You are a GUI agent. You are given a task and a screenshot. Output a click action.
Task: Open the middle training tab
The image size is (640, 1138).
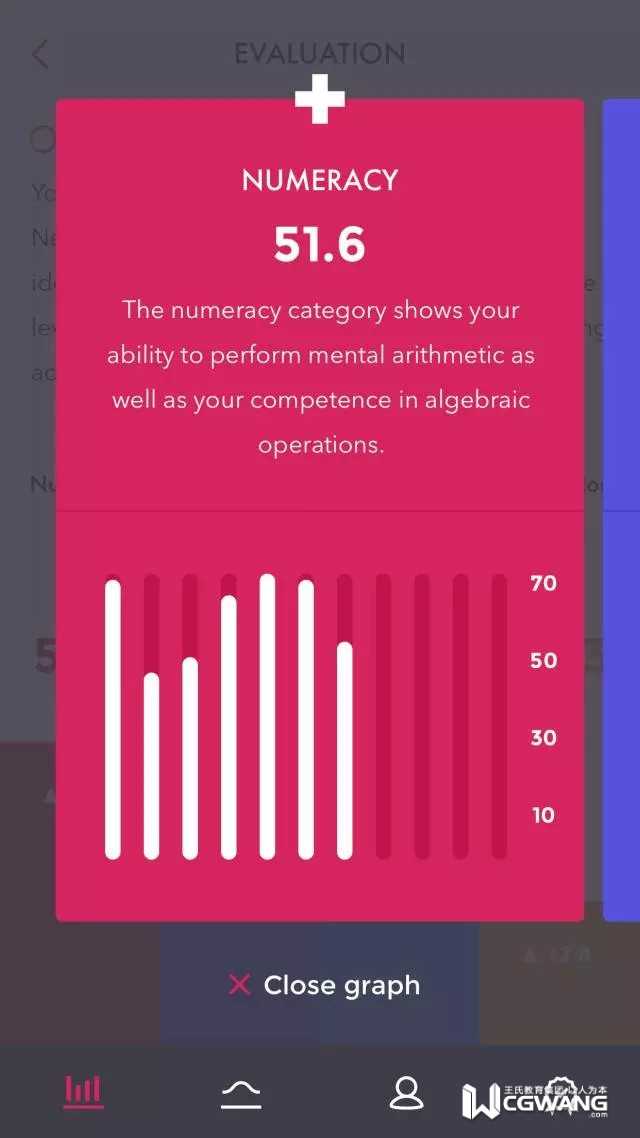point(241,1094)
